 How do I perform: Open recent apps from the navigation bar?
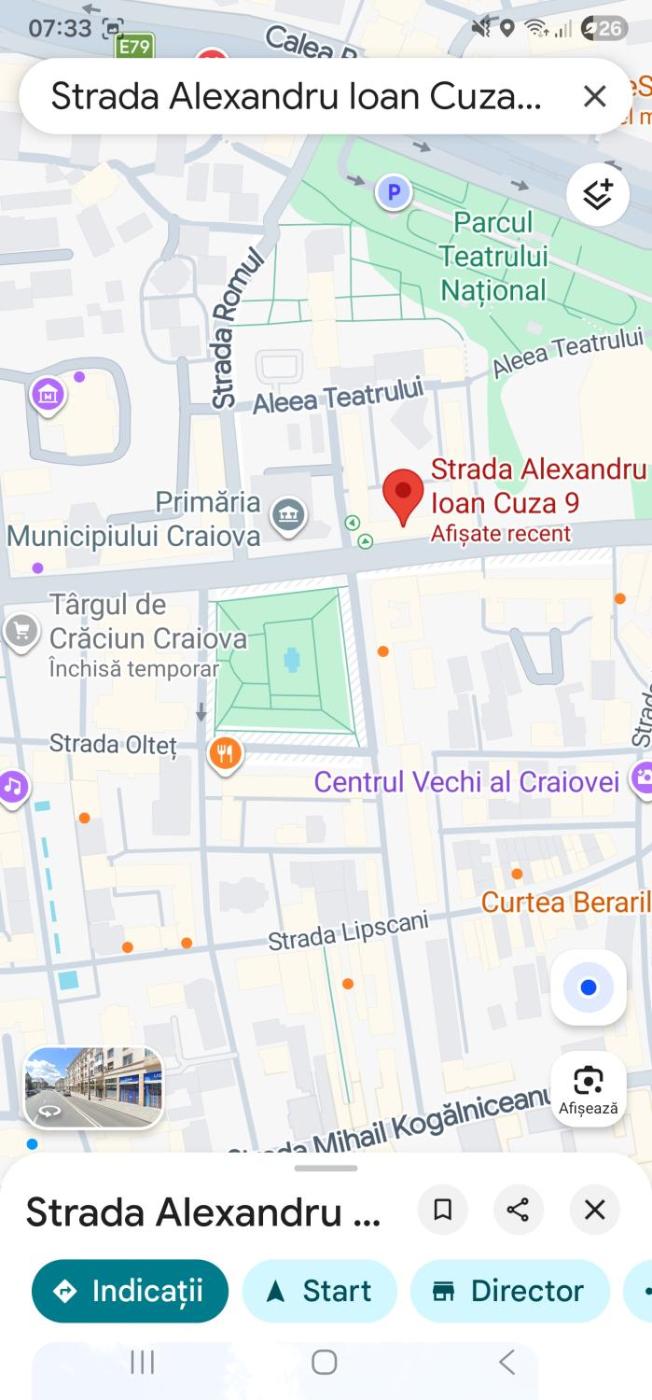(143, 1362)
